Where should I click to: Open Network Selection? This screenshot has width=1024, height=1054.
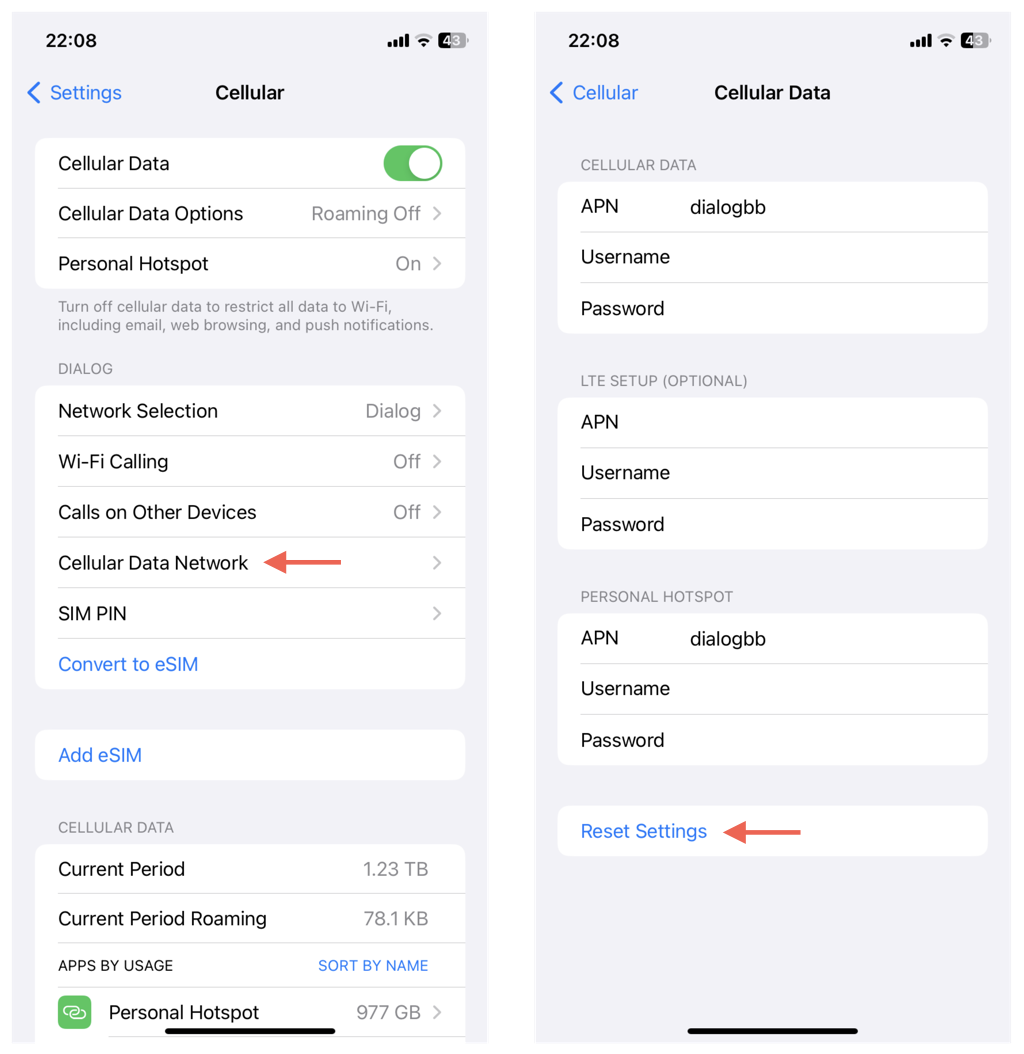[x=250, y=411]
